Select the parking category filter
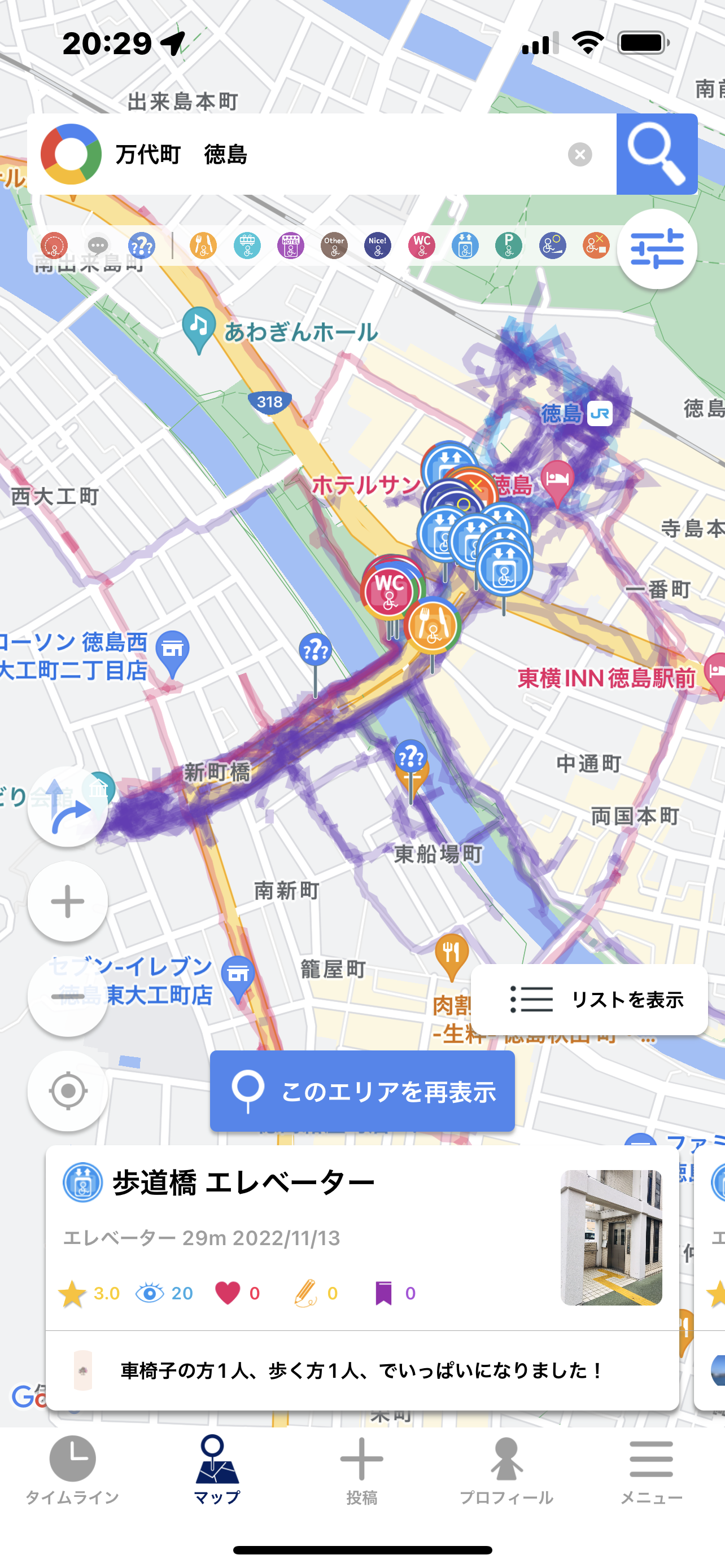The image size is (725, 1568). click(x=508, y=246)
